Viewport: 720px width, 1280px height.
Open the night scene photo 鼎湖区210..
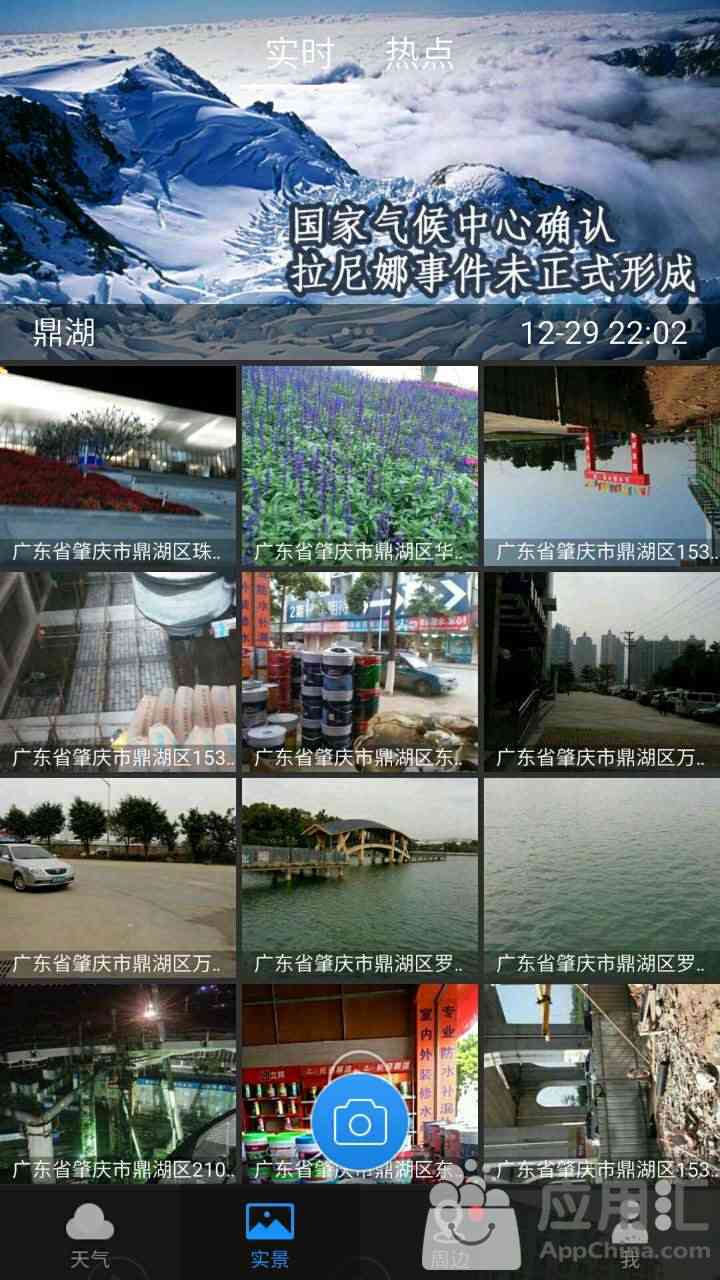coord(118,1084)
